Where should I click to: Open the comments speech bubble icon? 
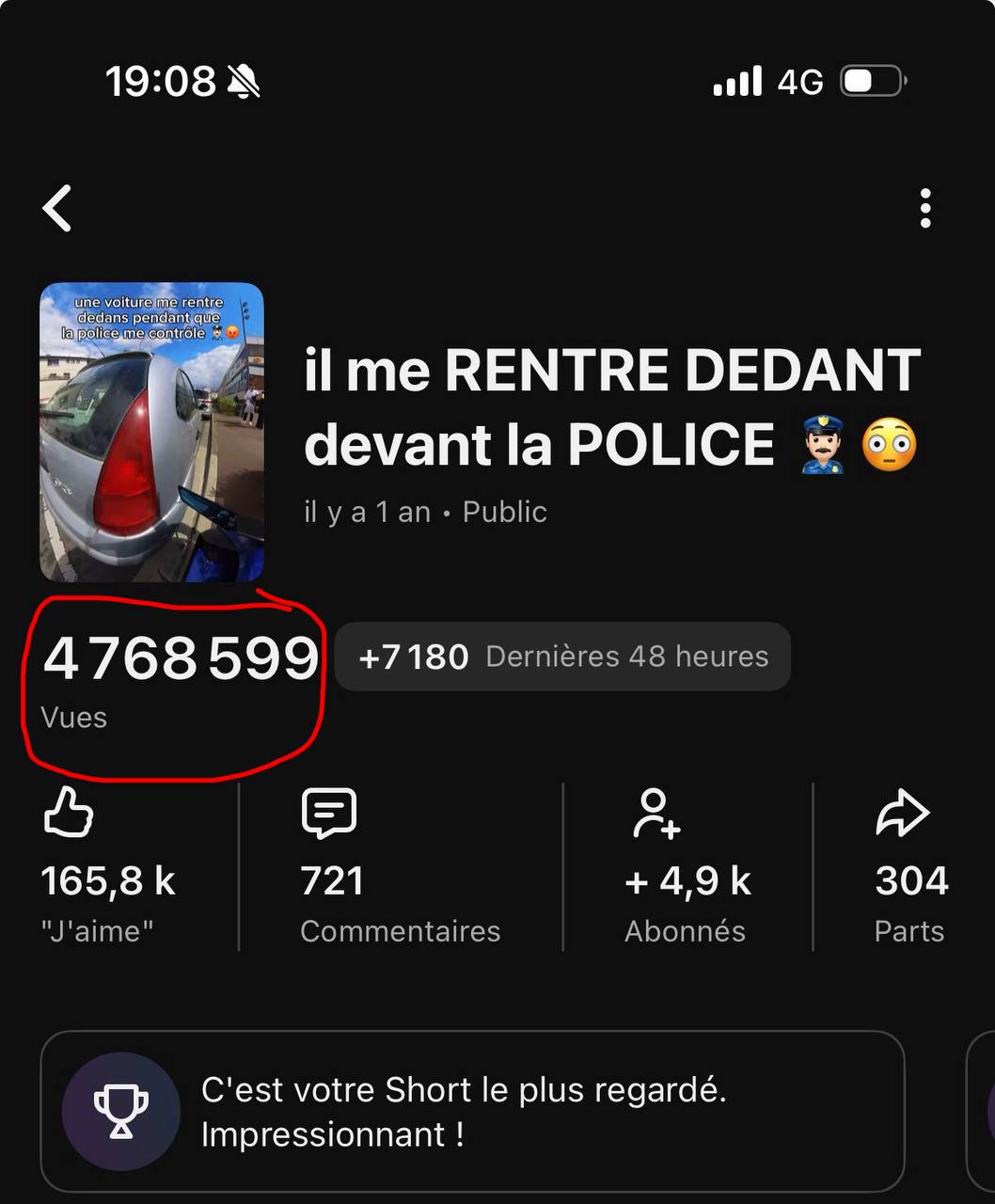(x=329, y=813)
